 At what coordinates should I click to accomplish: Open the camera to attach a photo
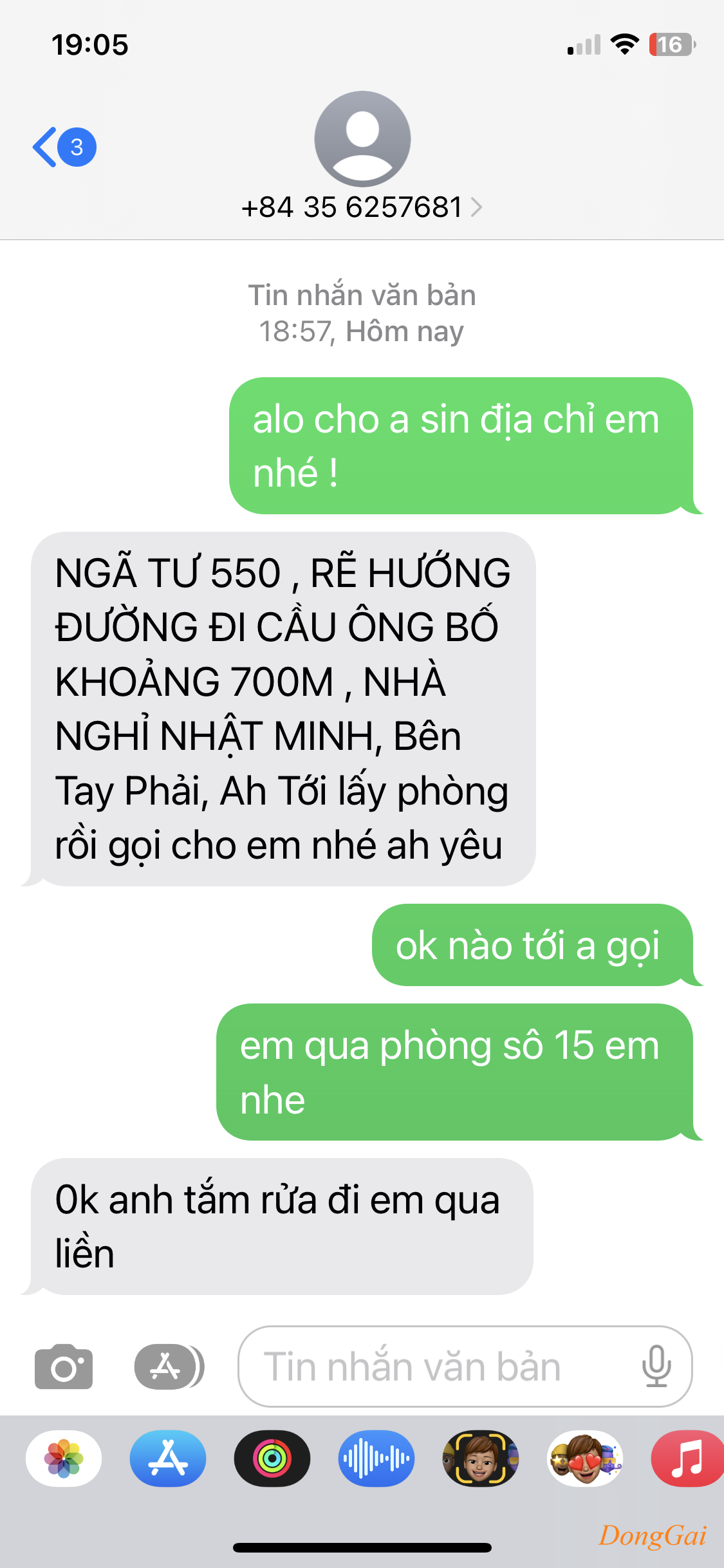63,1367
